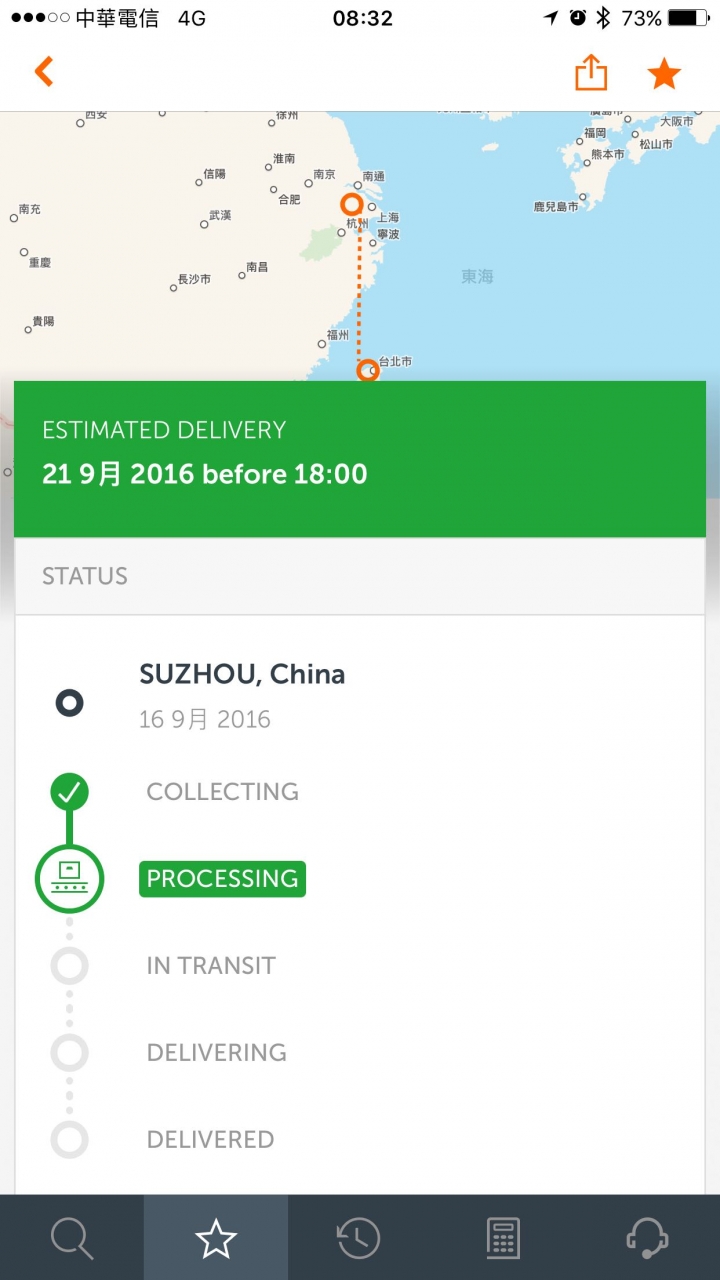The width and height of the screenshot is (720, 1280).
Task: Share this shipment tracking
Action: (591, 72)
